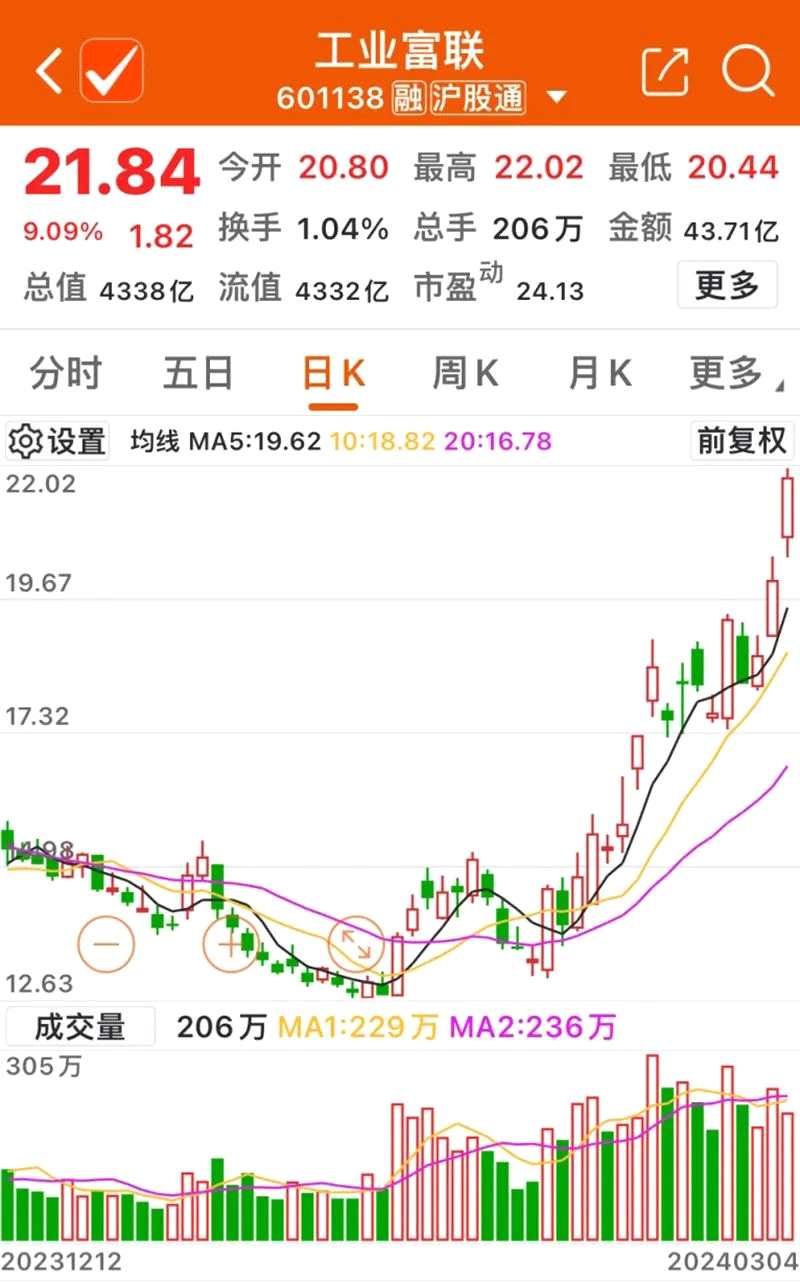Viewport: 800px width, 1283px height.
Task: Expand the stock title dropdown arrow
Action: pos(557,98)
